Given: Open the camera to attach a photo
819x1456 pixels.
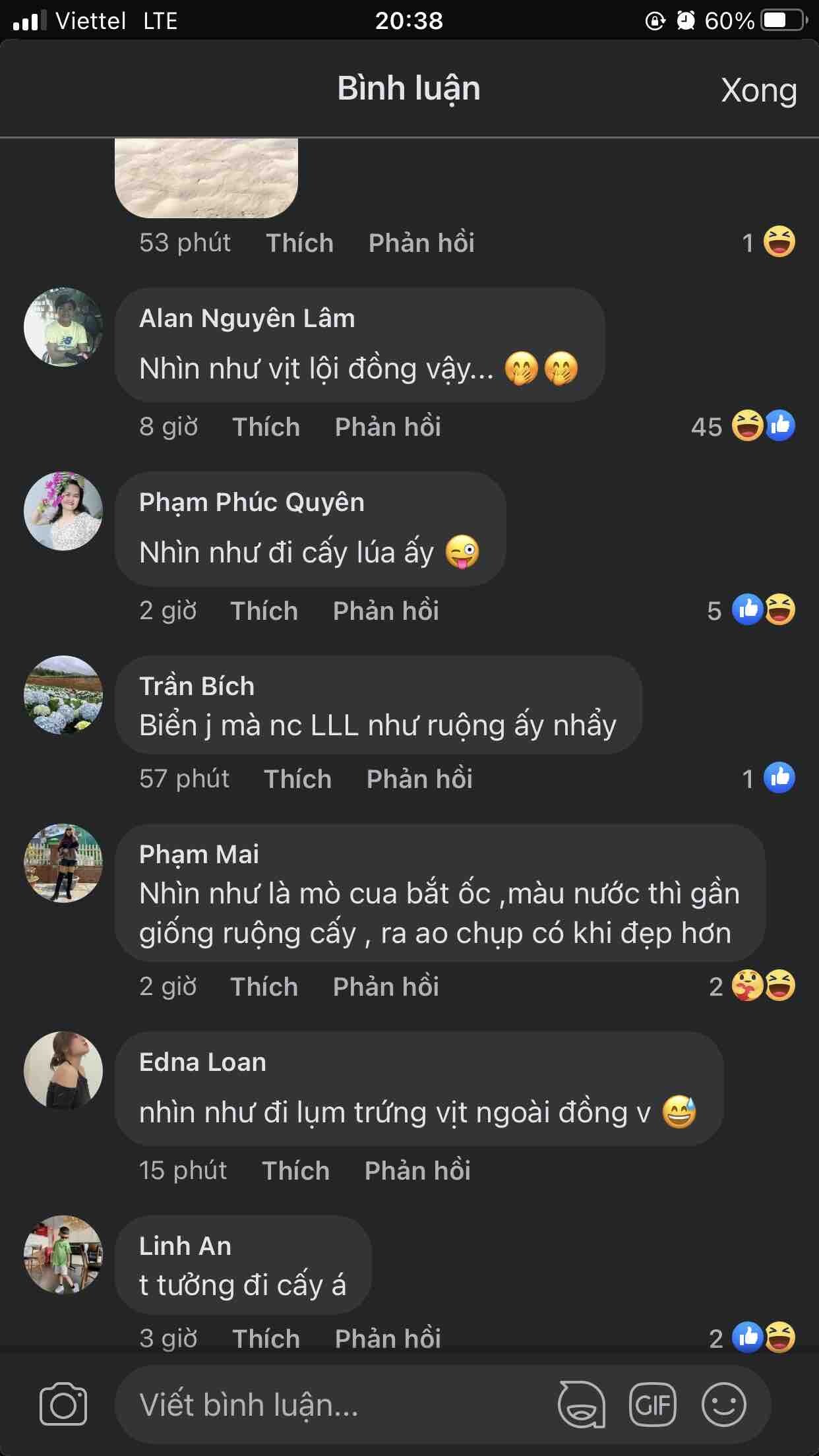Looking at the screenshot, I should click(63, 1405).
